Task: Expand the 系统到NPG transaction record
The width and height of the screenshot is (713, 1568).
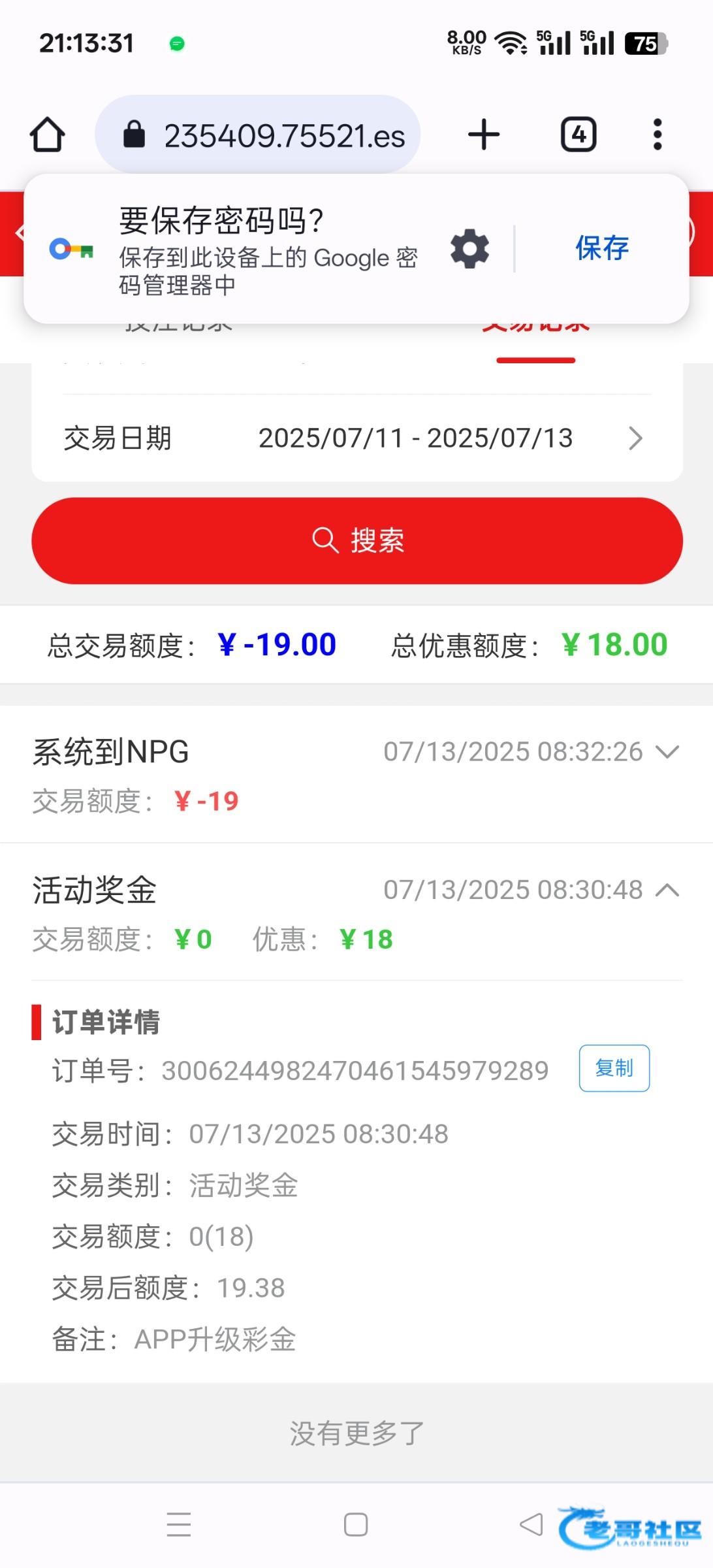Action: (x=667, y=752)
